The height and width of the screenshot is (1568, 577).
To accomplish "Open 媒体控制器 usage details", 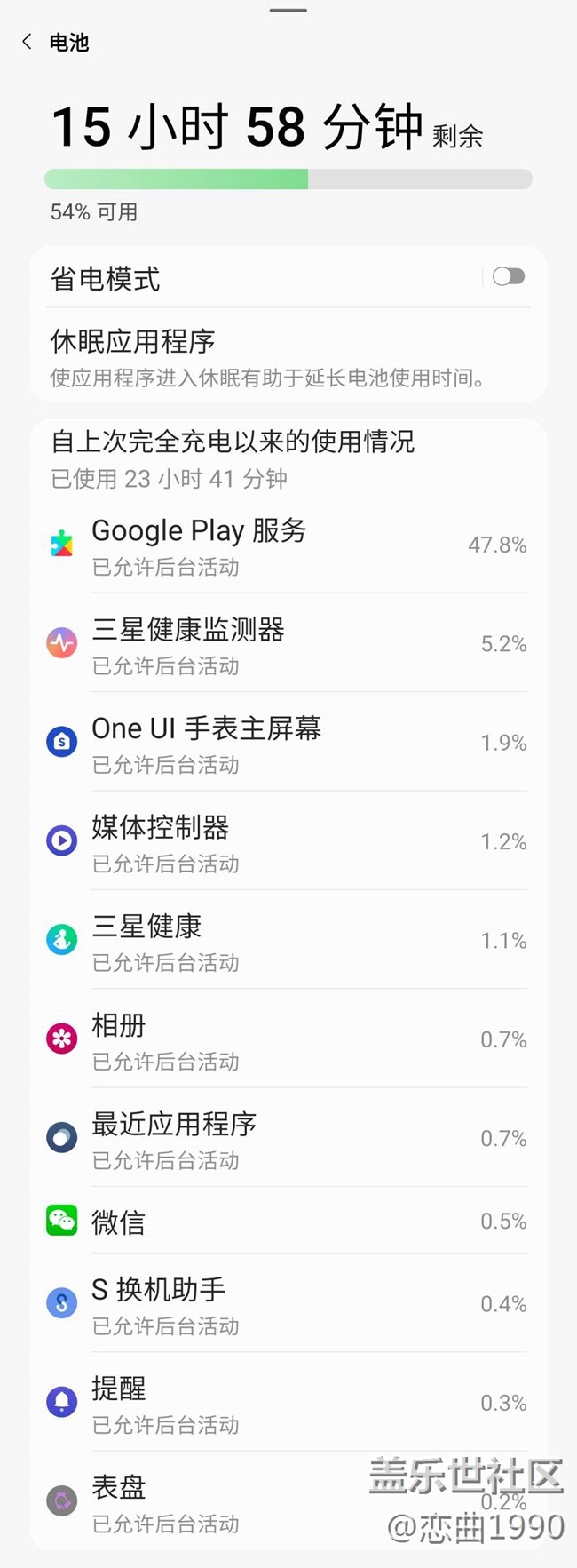I will tap(288, 841).
